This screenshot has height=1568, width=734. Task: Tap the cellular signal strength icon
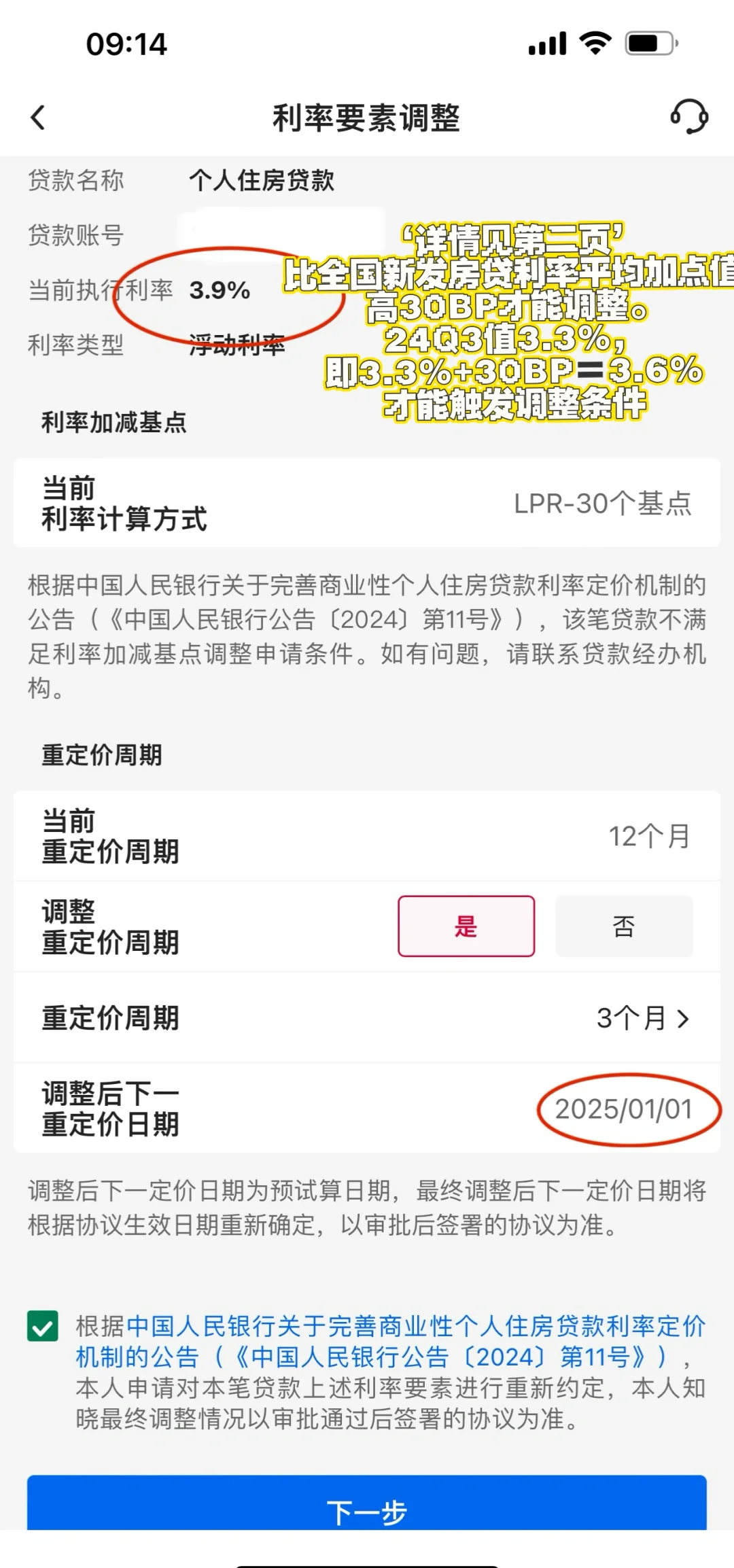547,43
